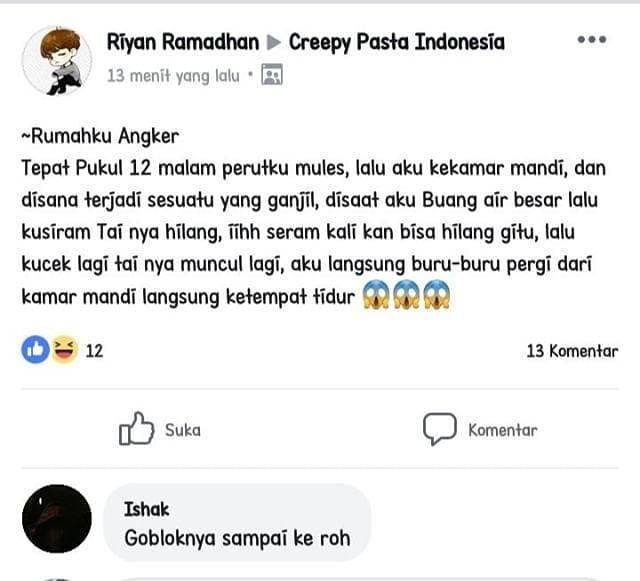Tap the Komentar button to comment
The width and height of the screenshot is (640, 581).
[x=480, y=430]
